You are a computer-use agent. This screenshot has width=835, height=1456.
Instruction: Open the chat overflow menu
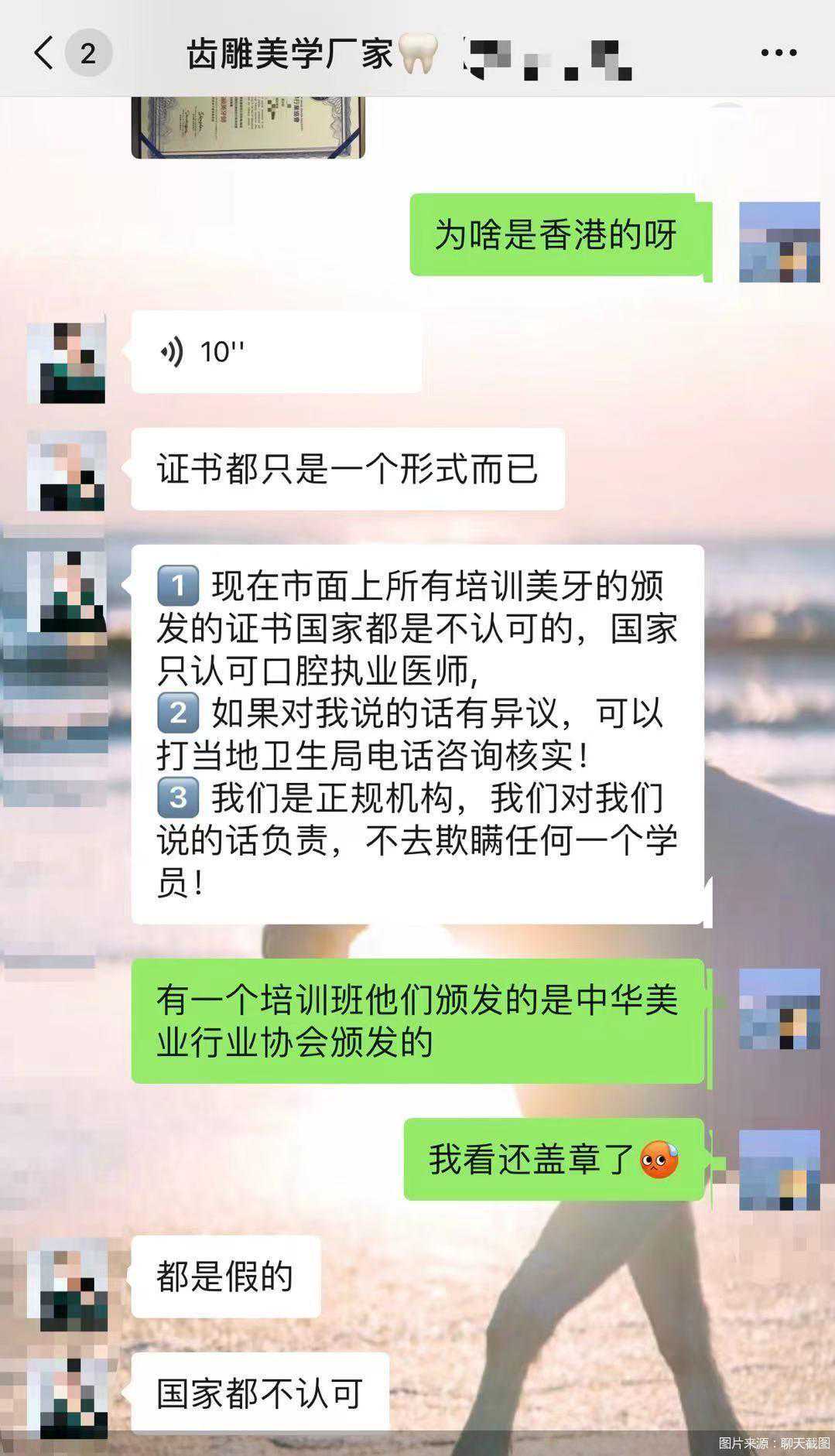pos(778,53)
